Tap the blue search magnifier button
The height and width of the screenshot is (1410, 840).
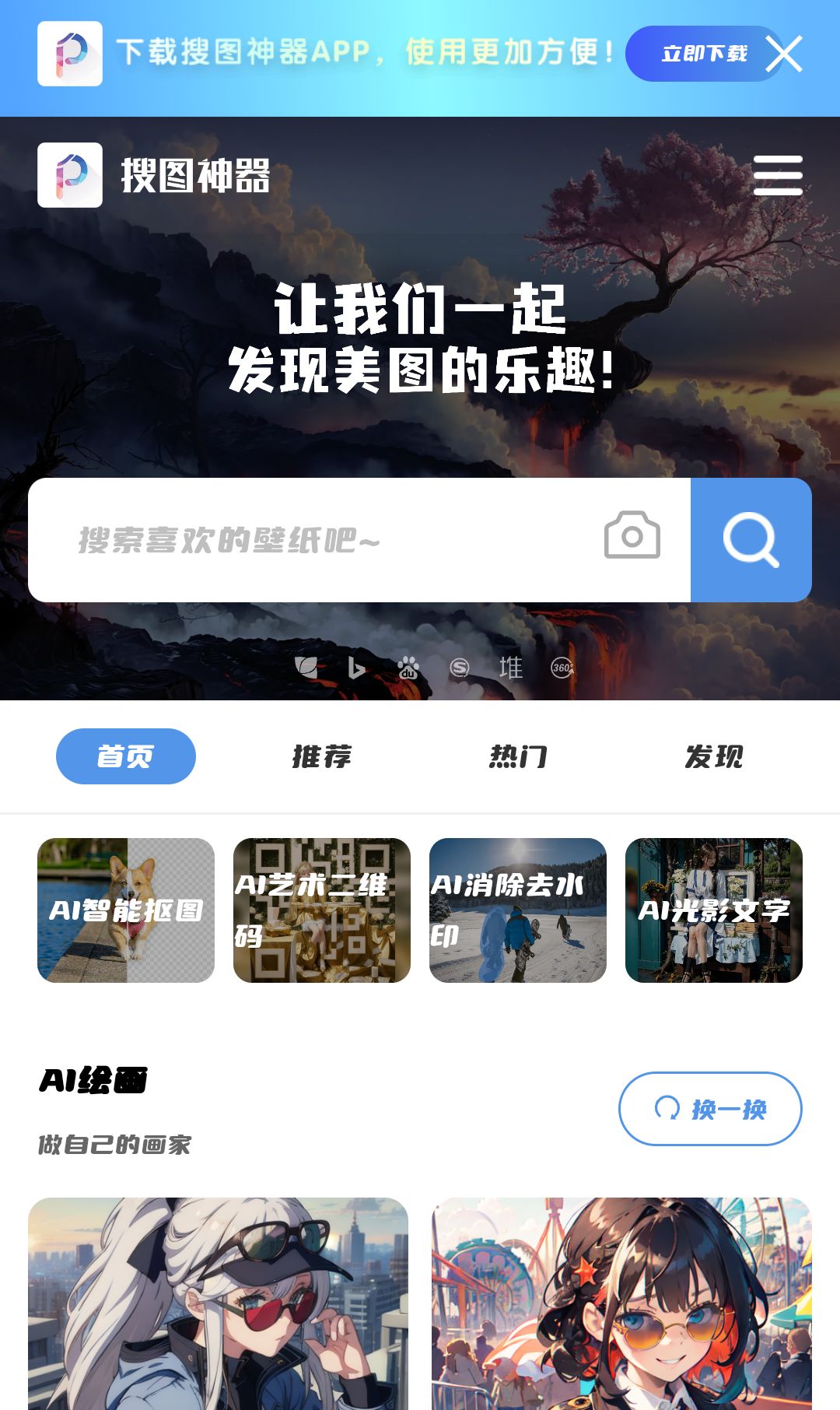coord(751,540)
